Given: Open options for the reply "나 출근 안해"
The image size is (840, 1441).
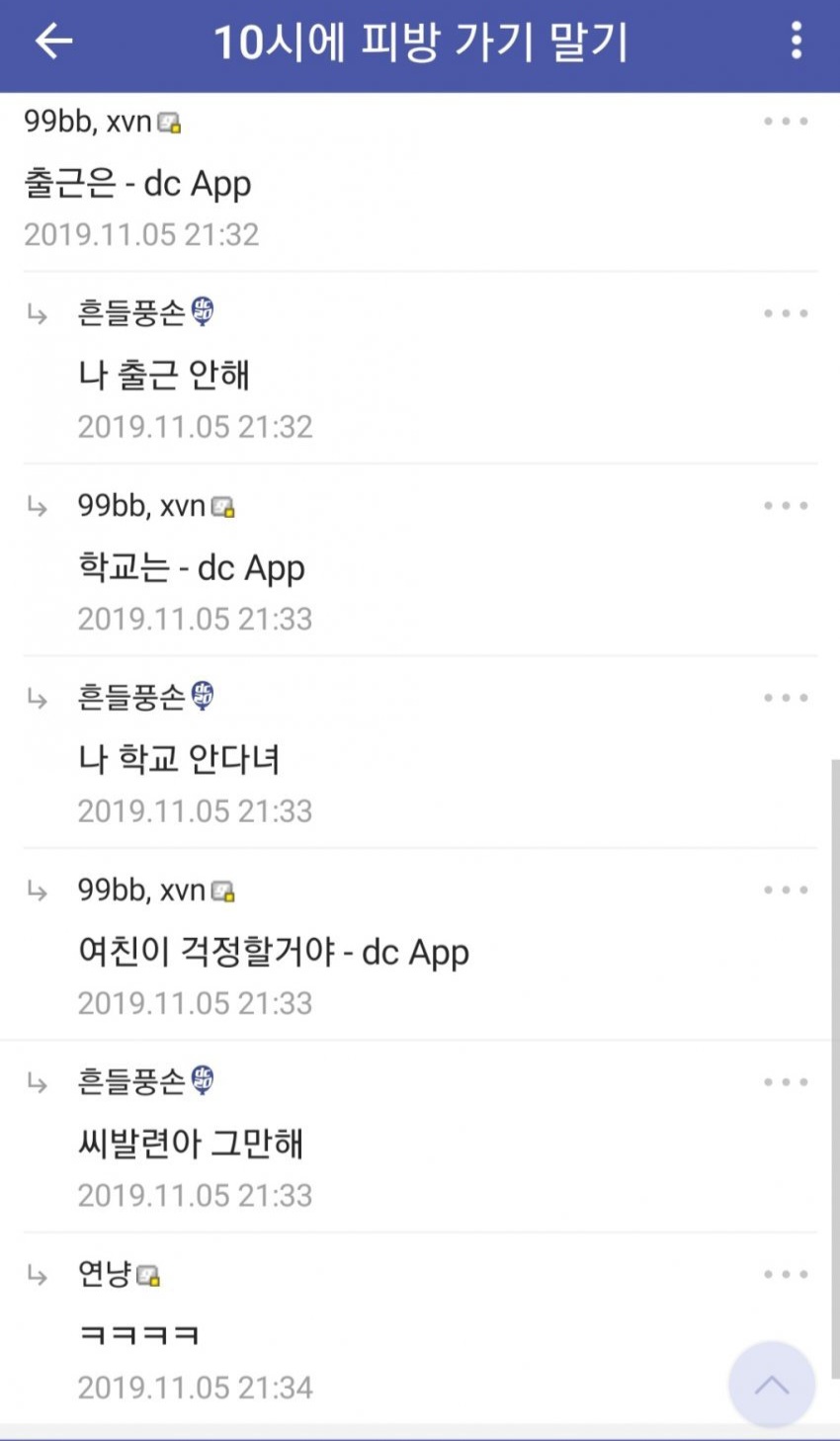Looking at the screenshot, I should 786,313.
